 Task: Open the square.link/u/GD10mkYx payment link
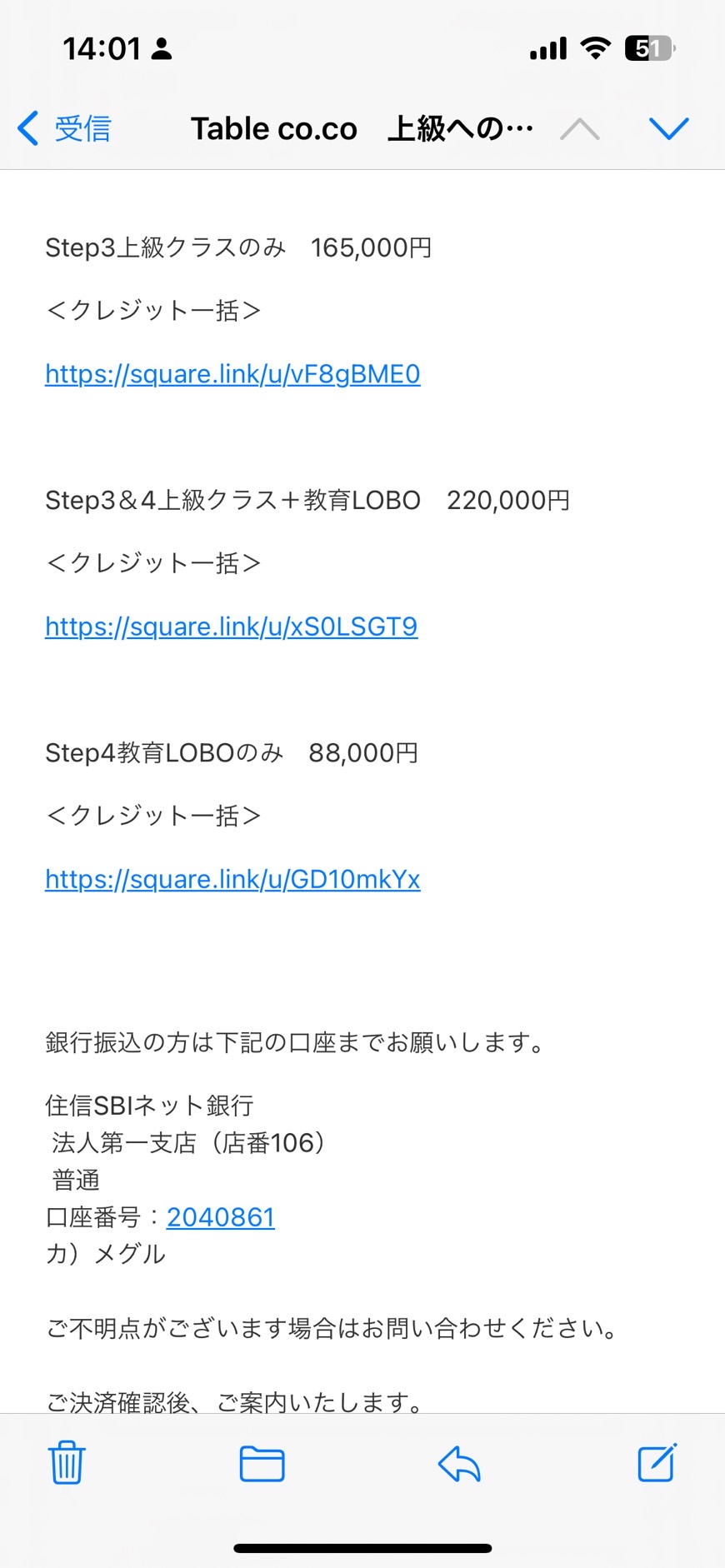(232, 879)
